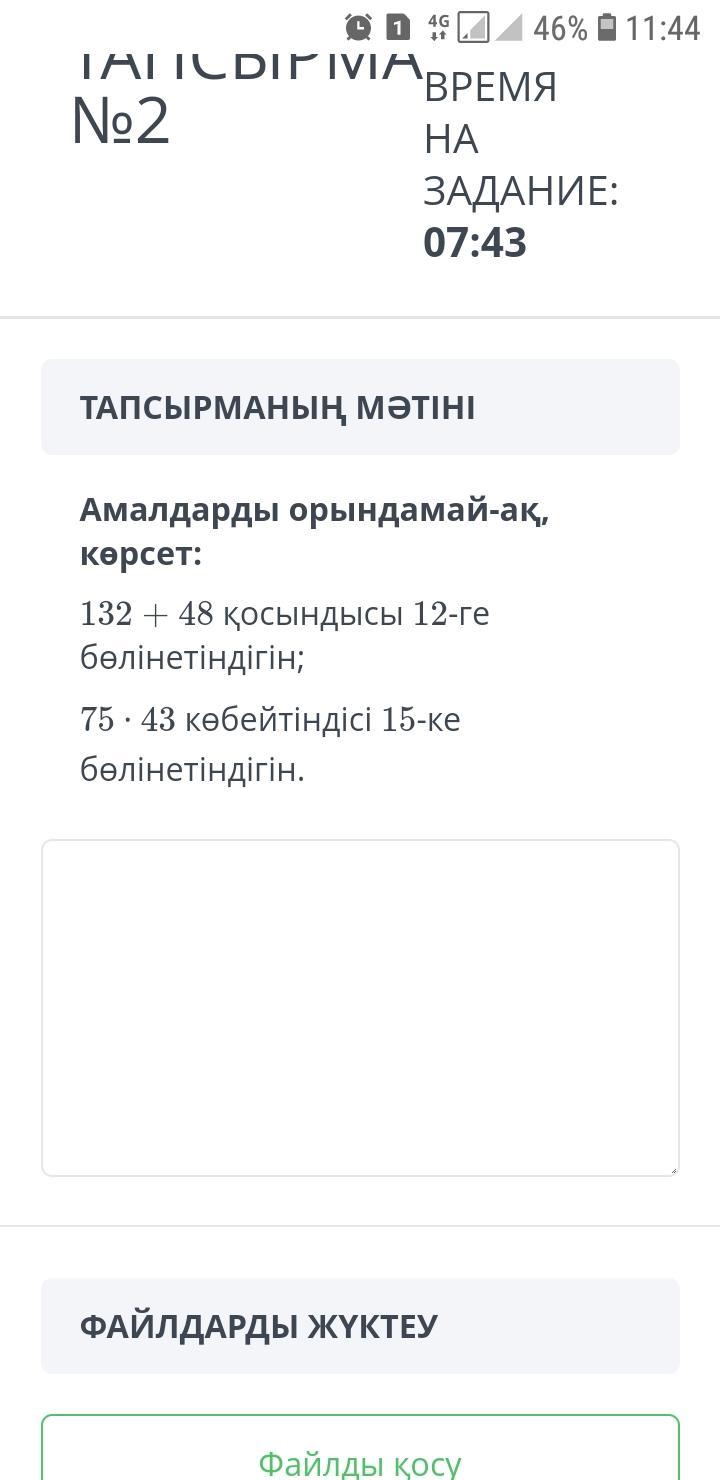
Task: Tap the empty answer text box
Action: click(x=360, y=1008)
